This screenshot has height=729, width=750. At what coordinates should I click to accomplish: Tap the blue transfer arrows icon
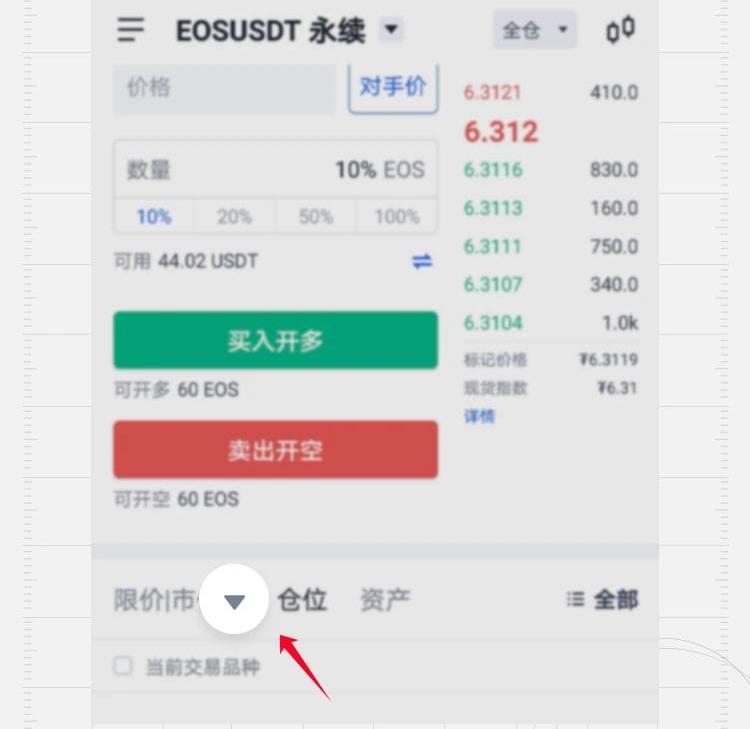click(x=422, y=261)
